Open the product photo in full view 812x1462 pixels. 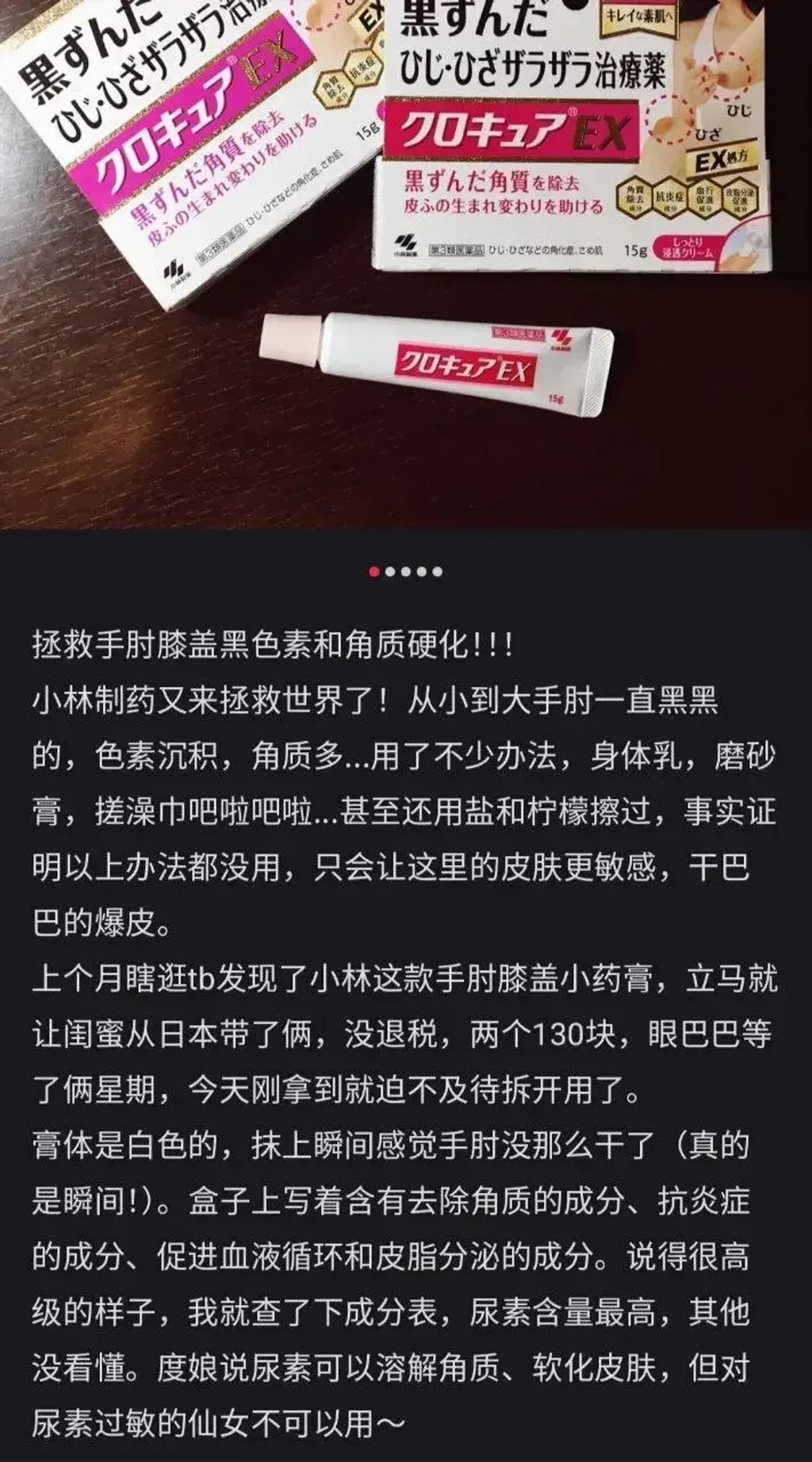[406, 264]
